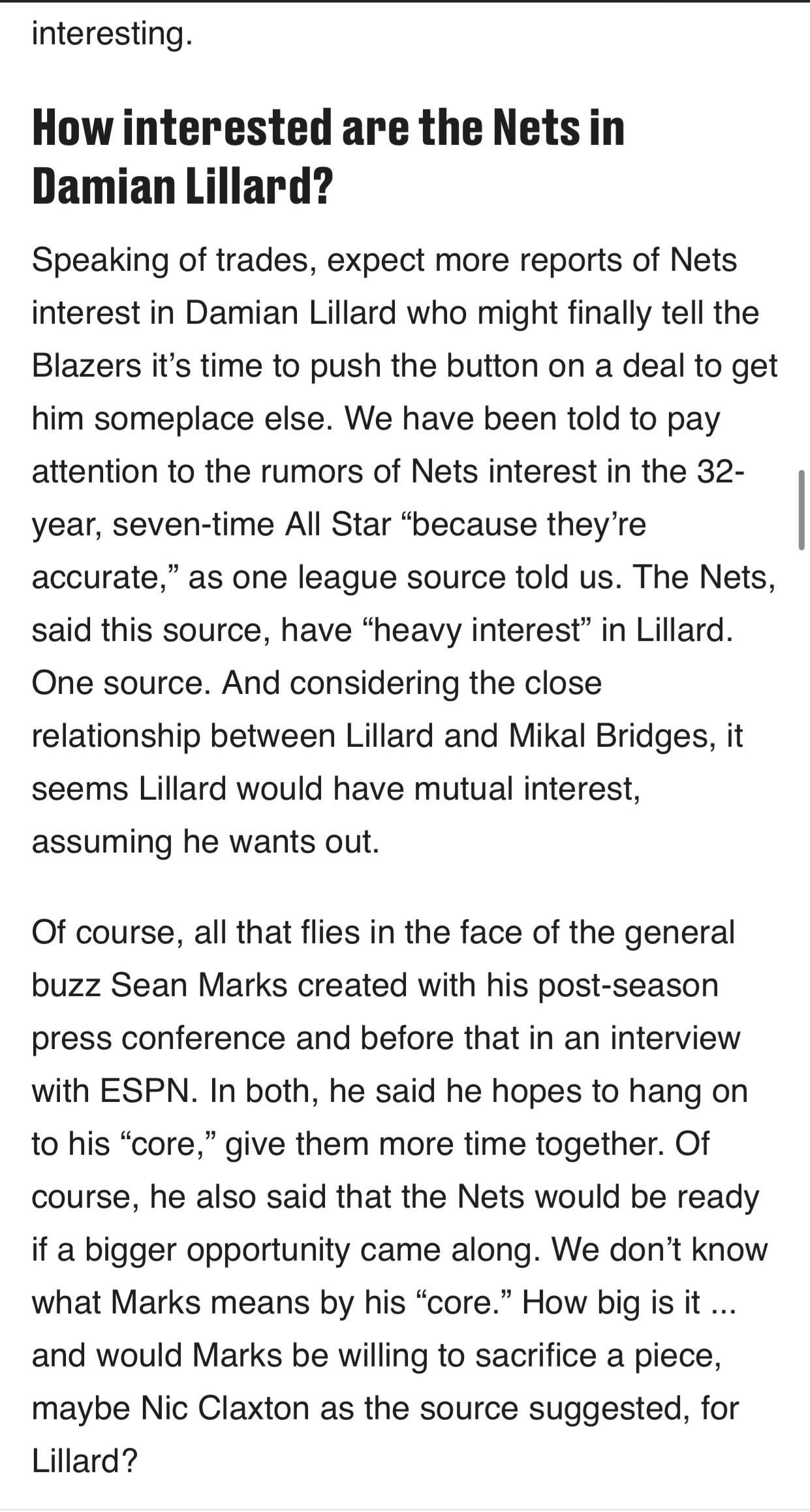Tap the scrollbar handle on the right edge

[801, 510]
